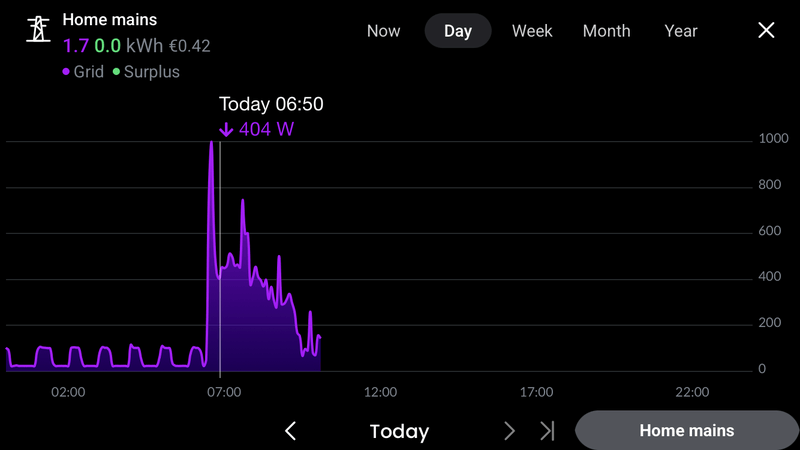
Task: Jump to the latest day
Action: (x=547, y=431)
